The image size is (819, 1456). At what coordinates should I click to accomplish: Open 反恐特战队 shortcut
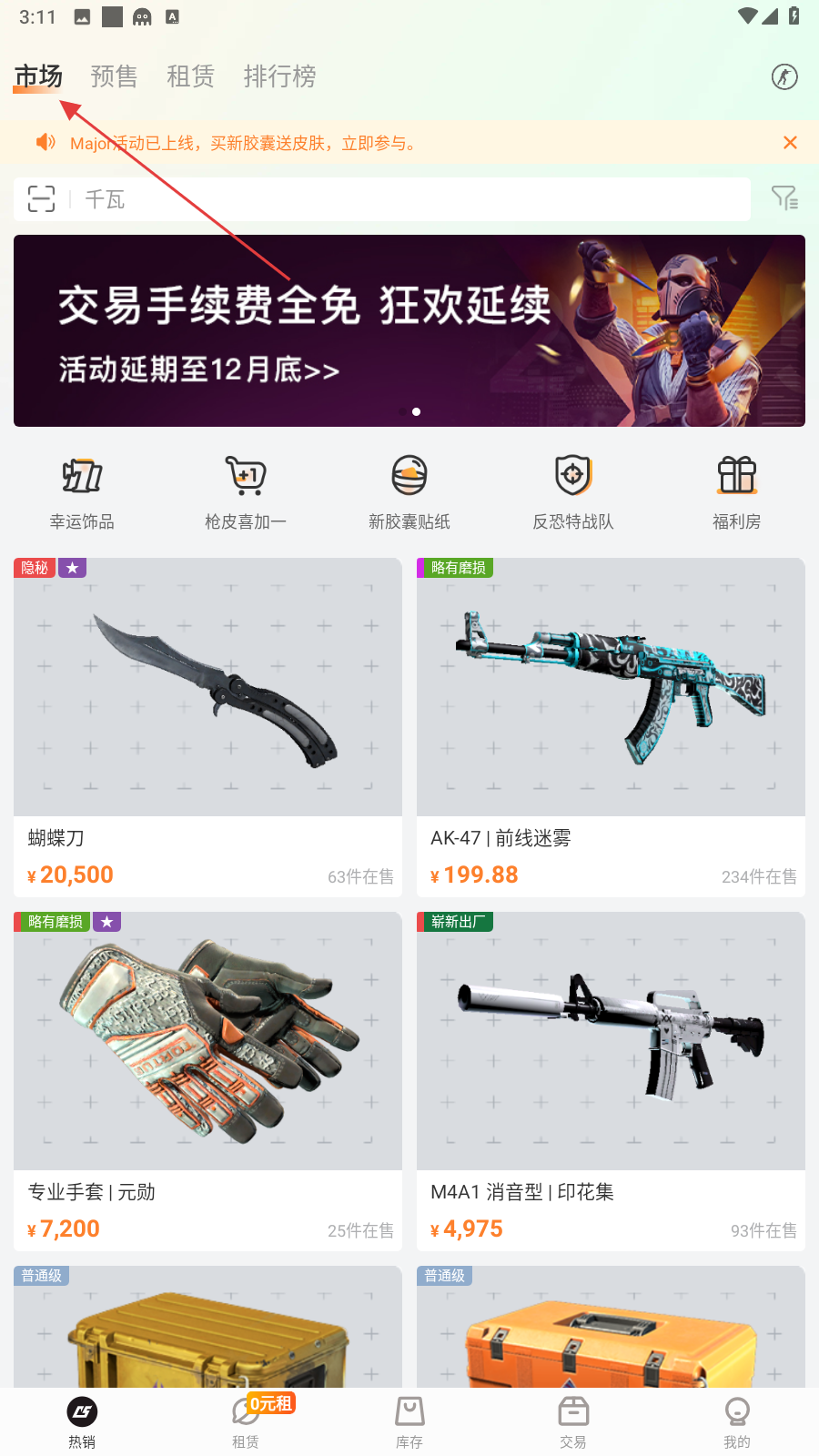pos(573,492)
